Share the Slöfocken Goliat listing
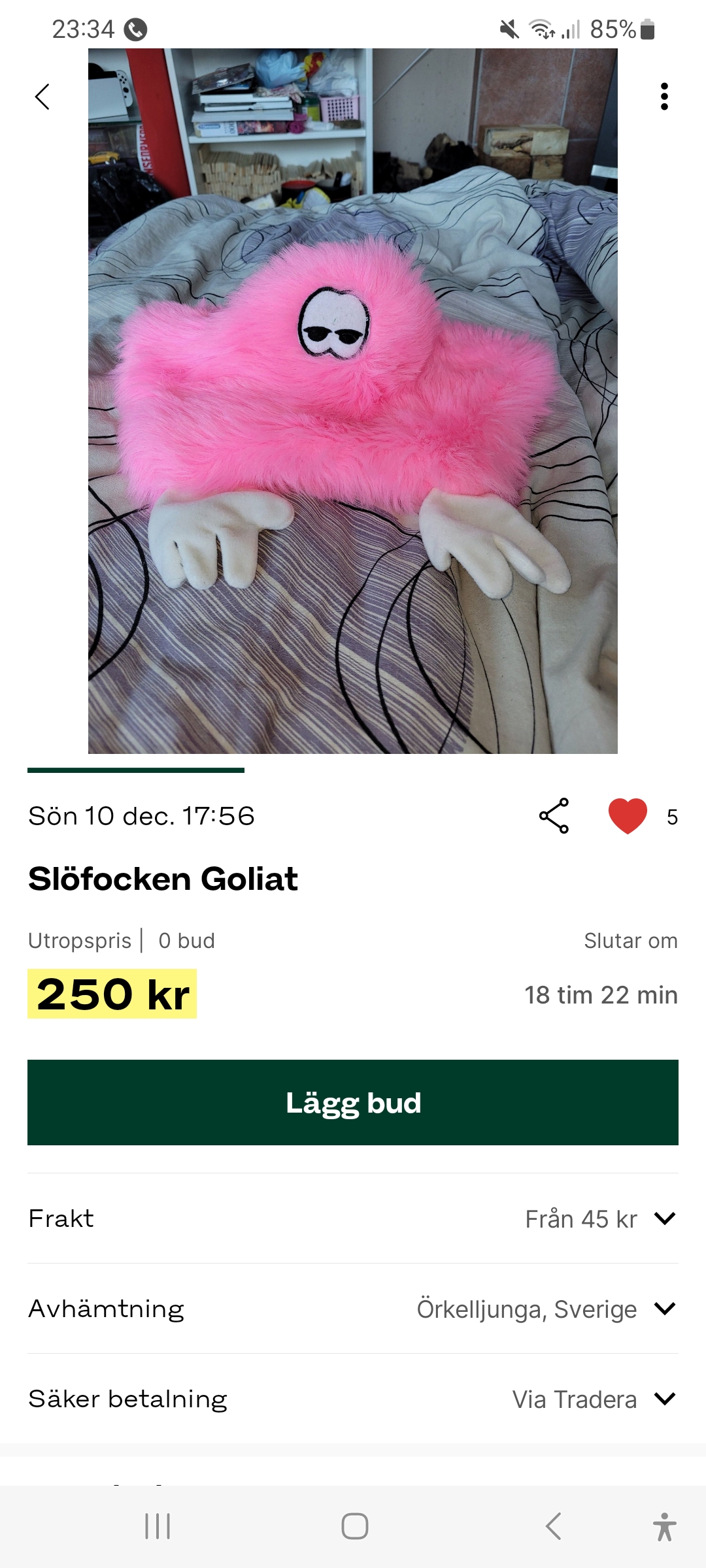Viewport: 706px width, 1568px height. point(554,816)
